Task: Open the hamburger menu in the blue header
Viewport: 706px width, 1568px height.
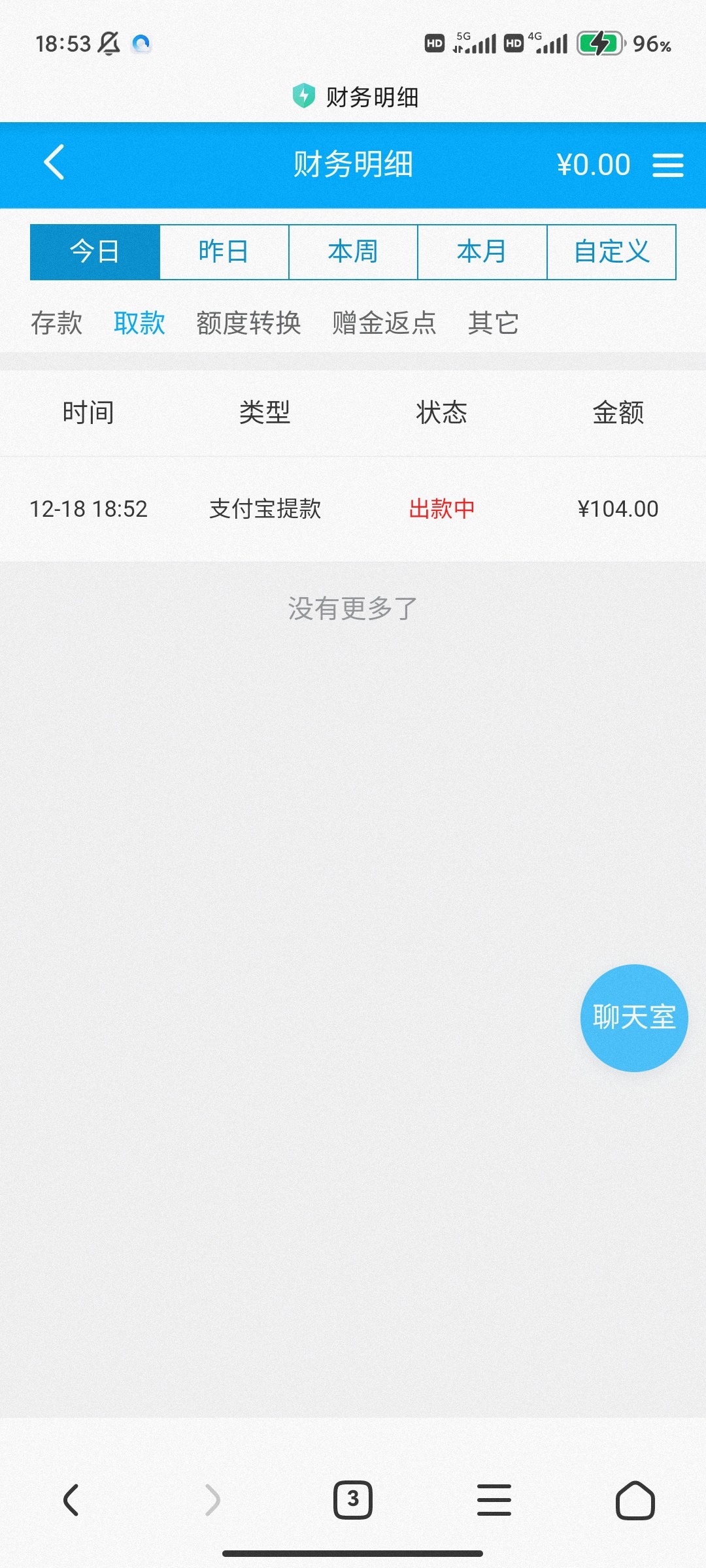Action: [x=667, y=165]
